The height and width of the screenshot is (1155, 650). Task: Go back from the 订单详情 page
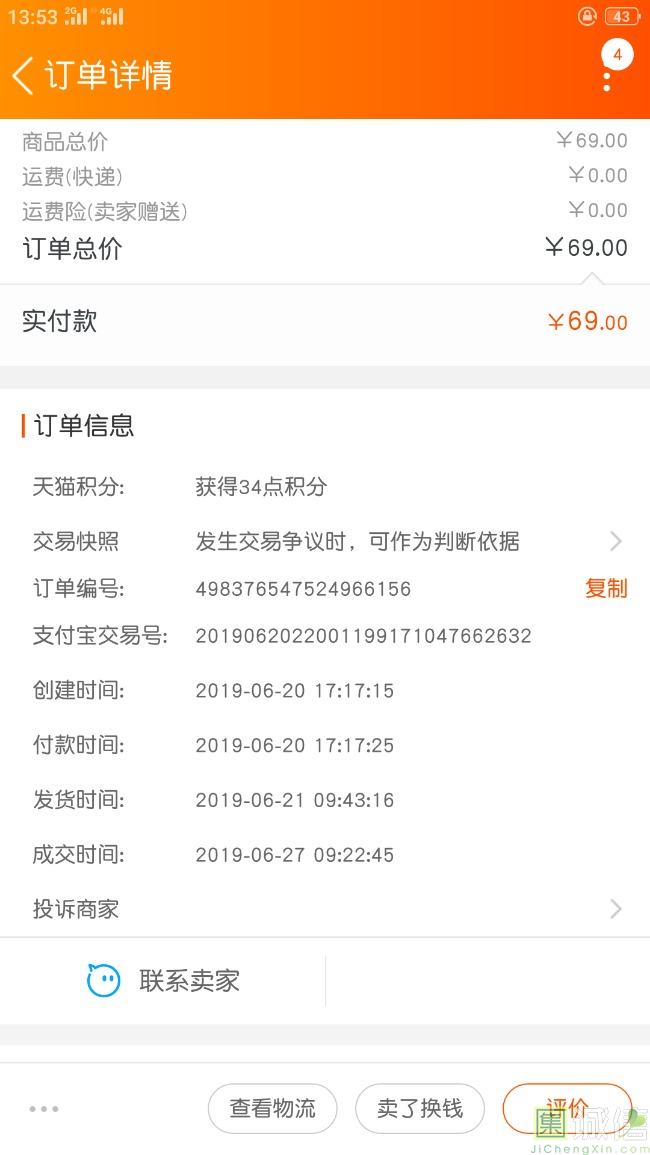point(24,76)
